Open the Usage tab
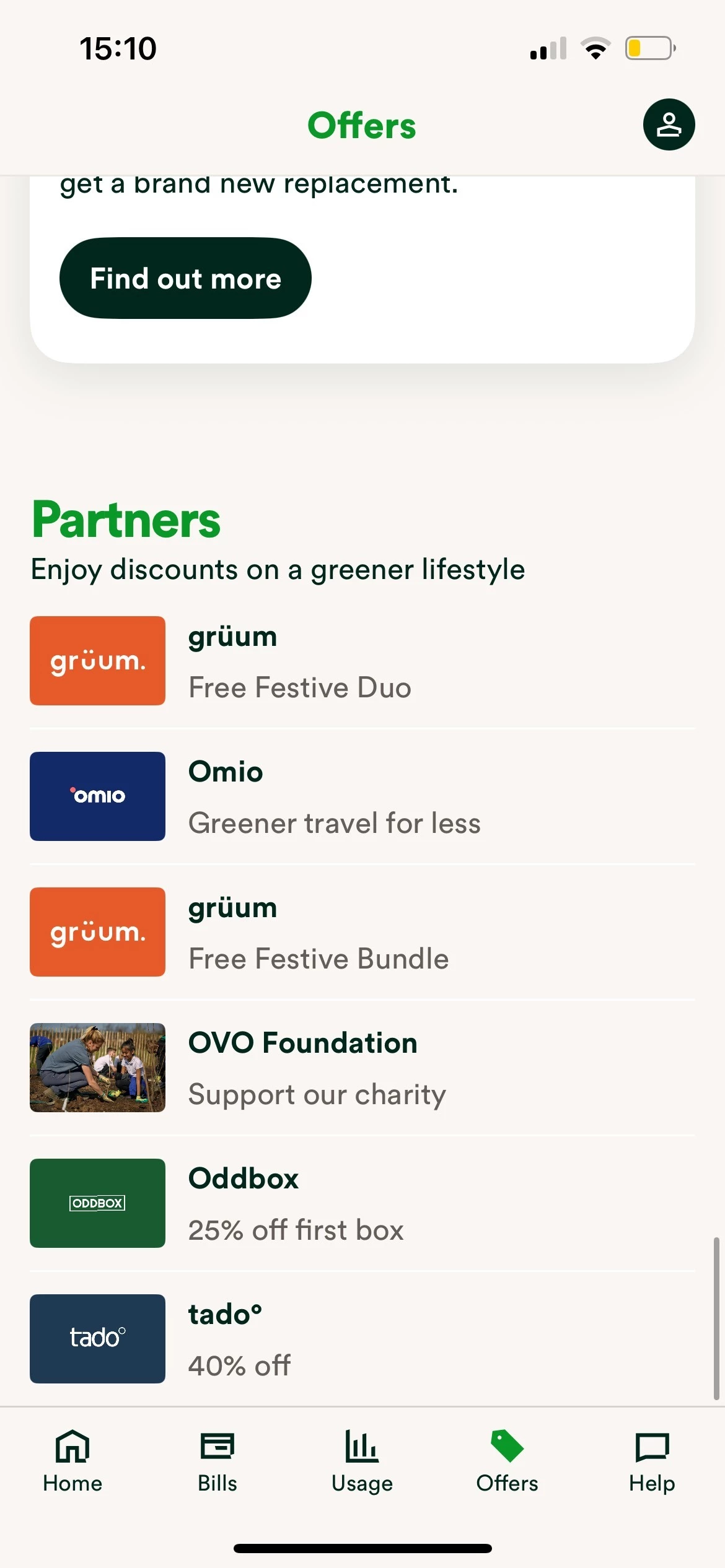The width and height of the screenshot is (725, 1568). pyautogui.click(x=362, y=1461)
